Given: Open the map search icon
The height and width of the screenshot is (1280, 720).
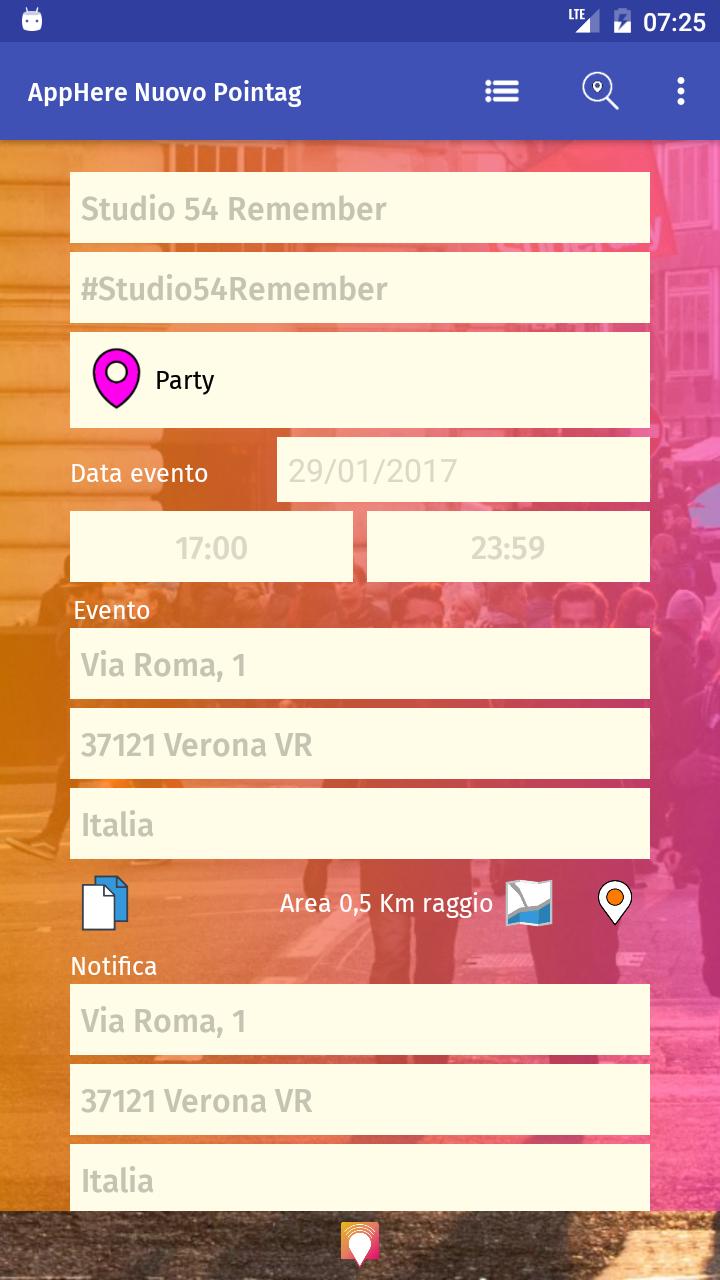Looking at the screenshot, I should coord(600,91).
